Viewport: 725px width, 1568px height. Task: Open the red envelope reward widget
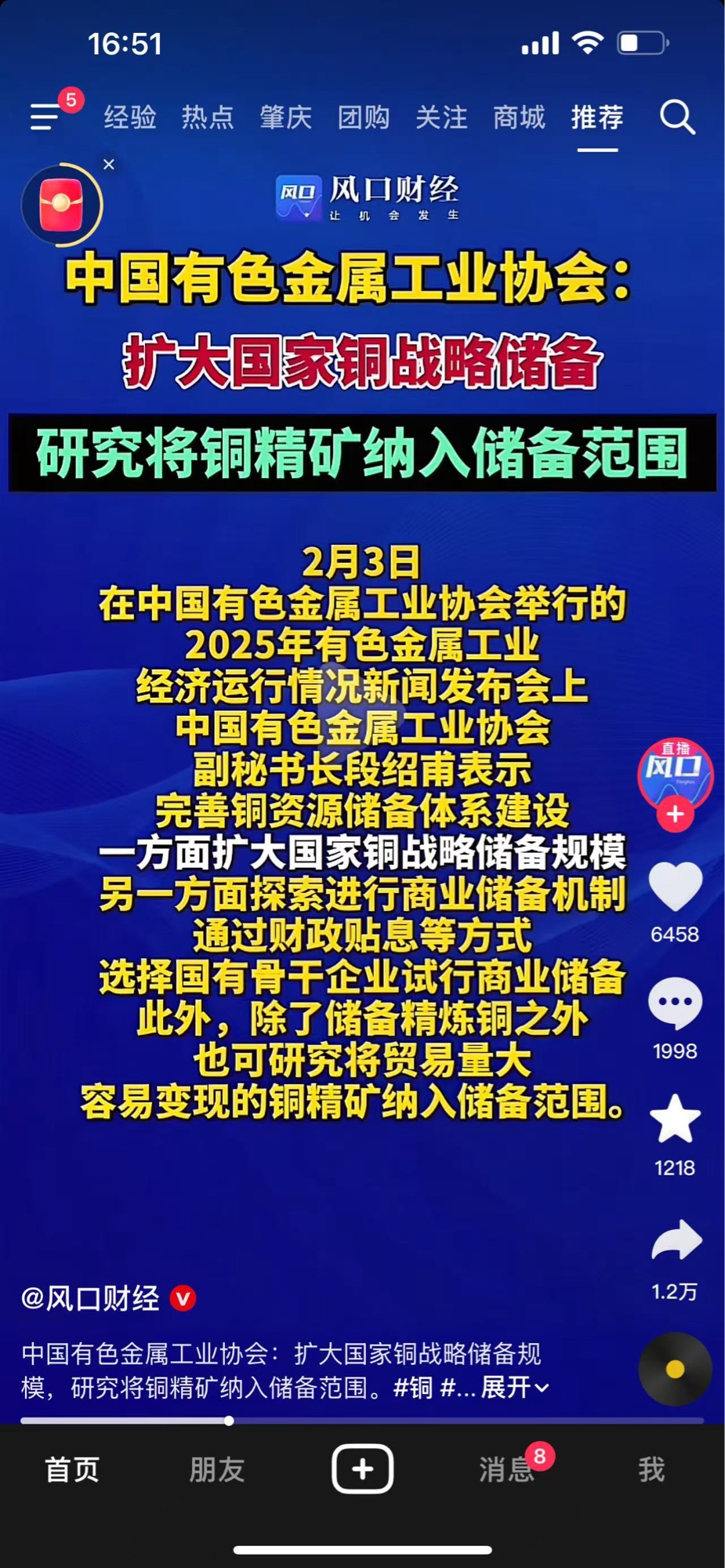(62, 205)
